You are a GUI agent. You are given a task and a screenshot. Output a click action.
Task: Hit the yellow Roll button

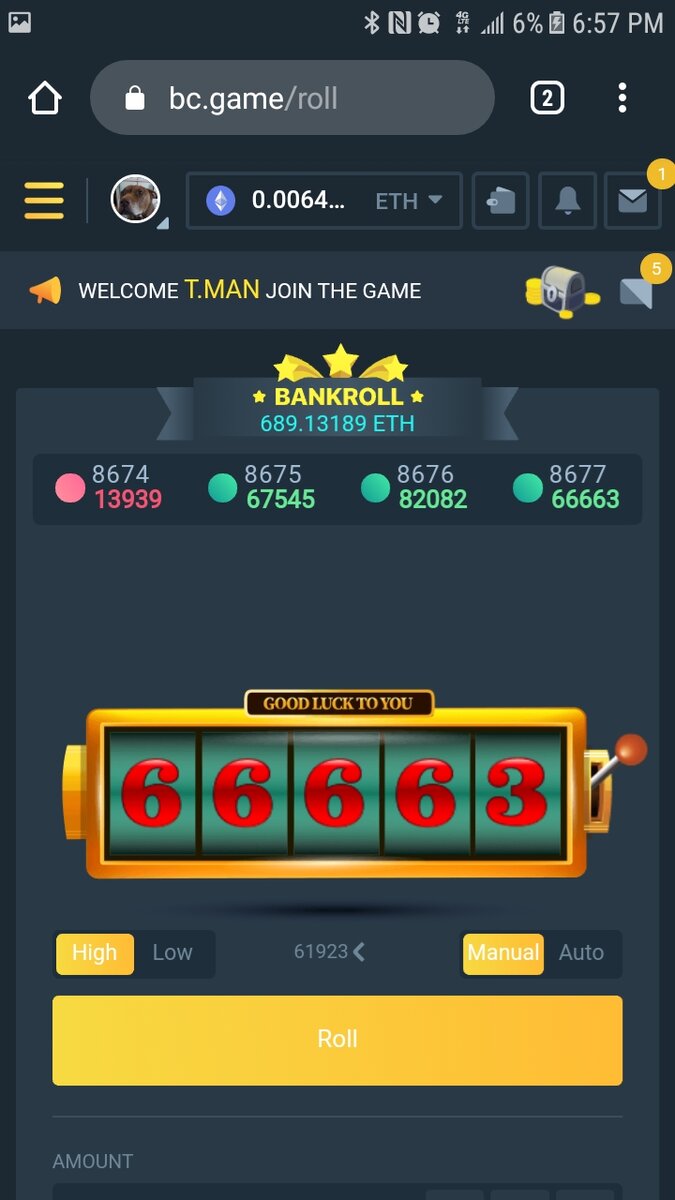(x=337, y=1040)
